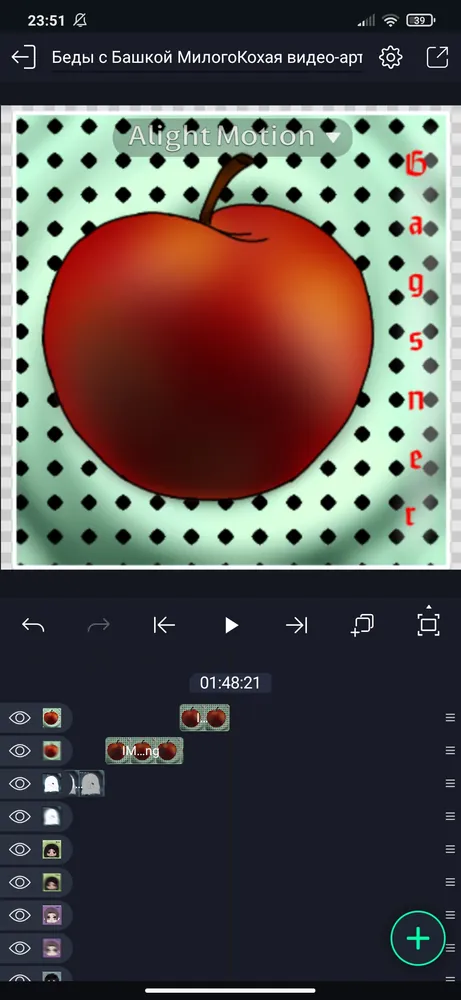Jump to the end of the timeline
Screen dimensions: 461x1000
(296, 625)
